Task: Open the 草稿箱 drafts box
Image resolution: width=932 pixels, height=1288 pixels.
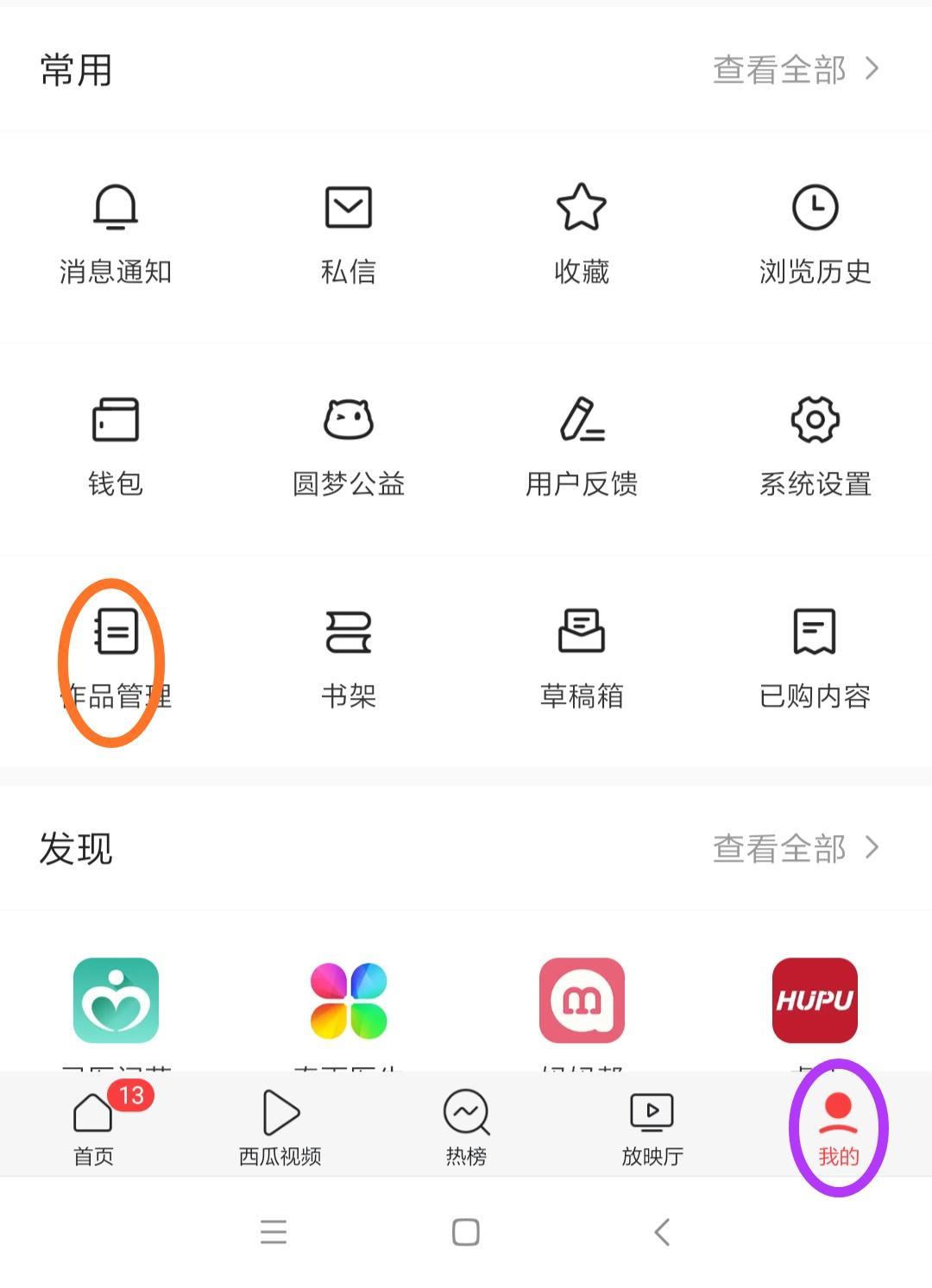Action: pyautogui.click(x=582, y=656)
